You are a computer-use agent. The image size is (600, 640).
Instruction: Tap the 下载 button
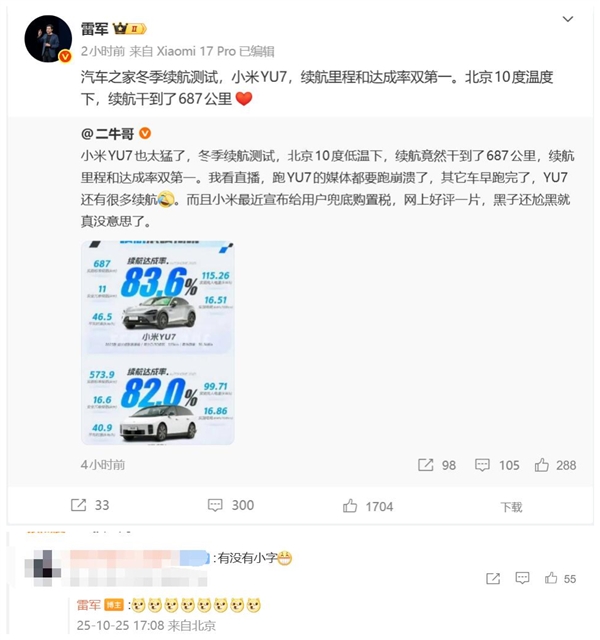pyautogui.click(x=511, y=507)
